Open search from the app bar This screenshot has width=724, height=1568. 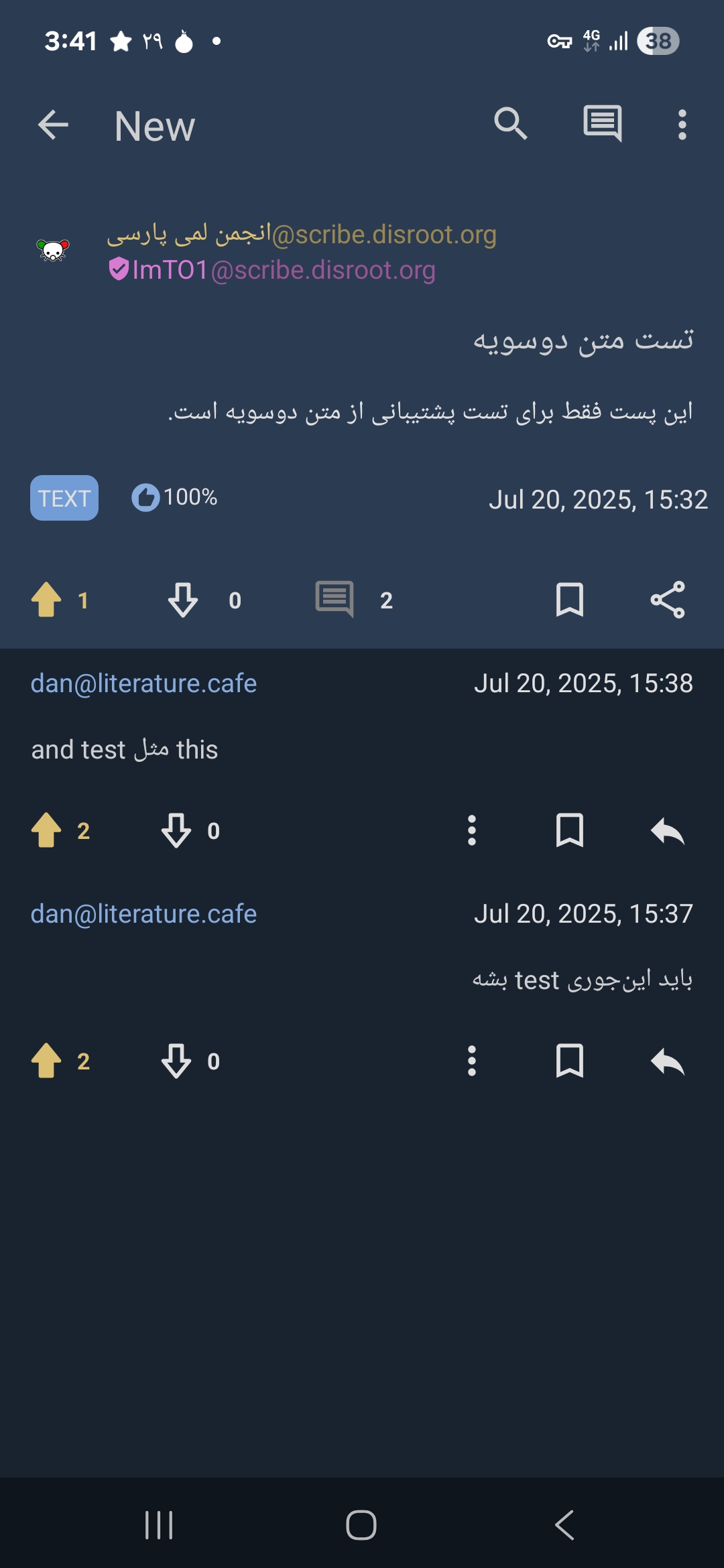(511, 125)
